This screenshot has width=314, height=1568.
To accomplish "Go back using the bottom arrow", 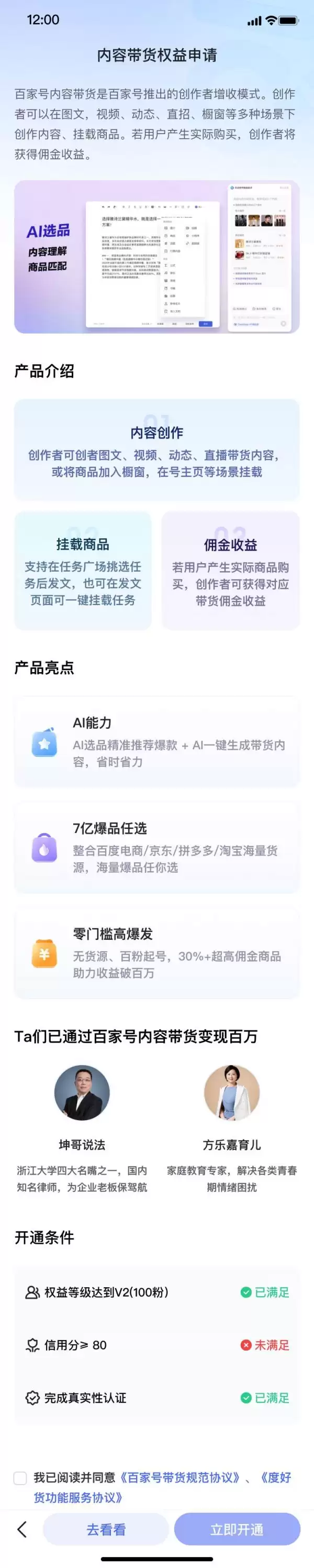I will (23, 1529).
